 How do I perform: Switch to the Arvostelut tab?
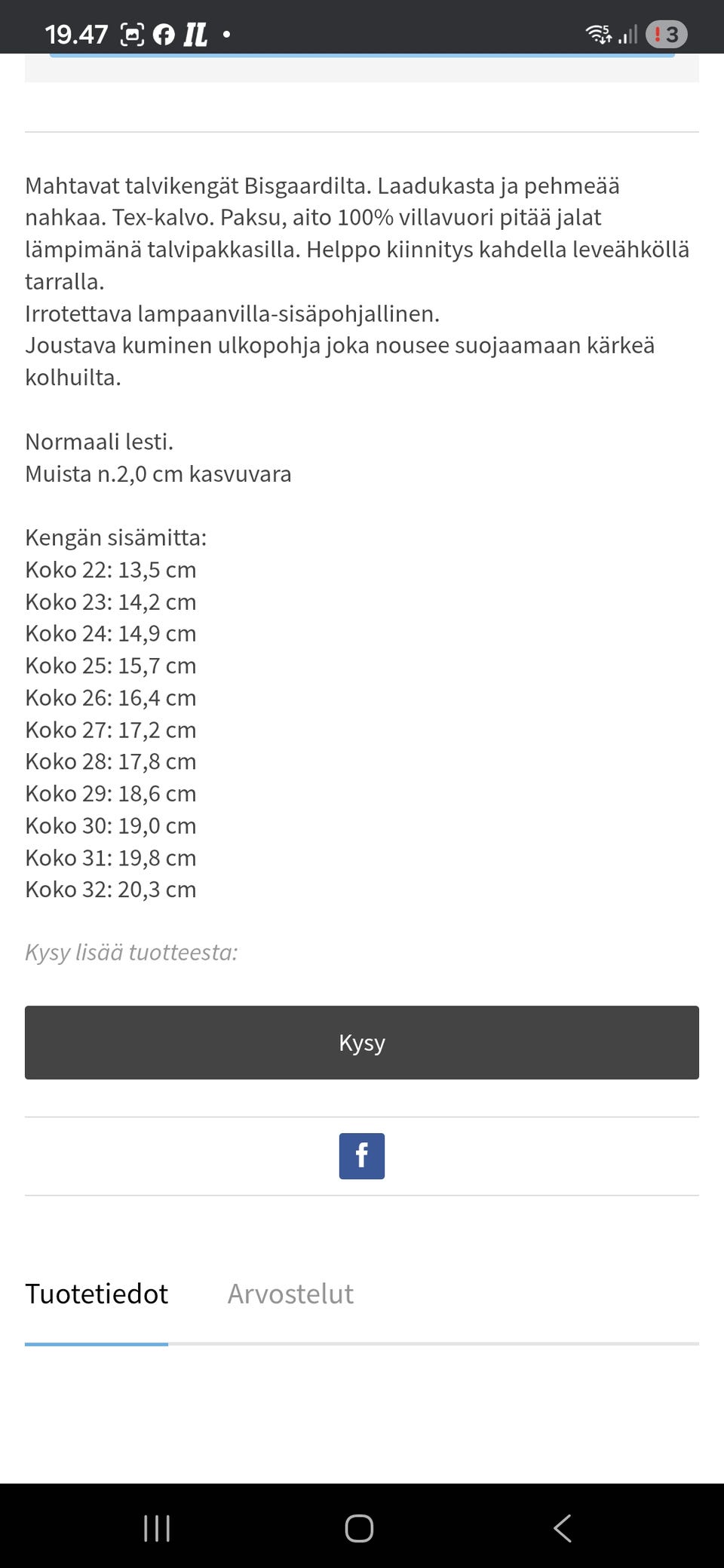[290, 1294]
